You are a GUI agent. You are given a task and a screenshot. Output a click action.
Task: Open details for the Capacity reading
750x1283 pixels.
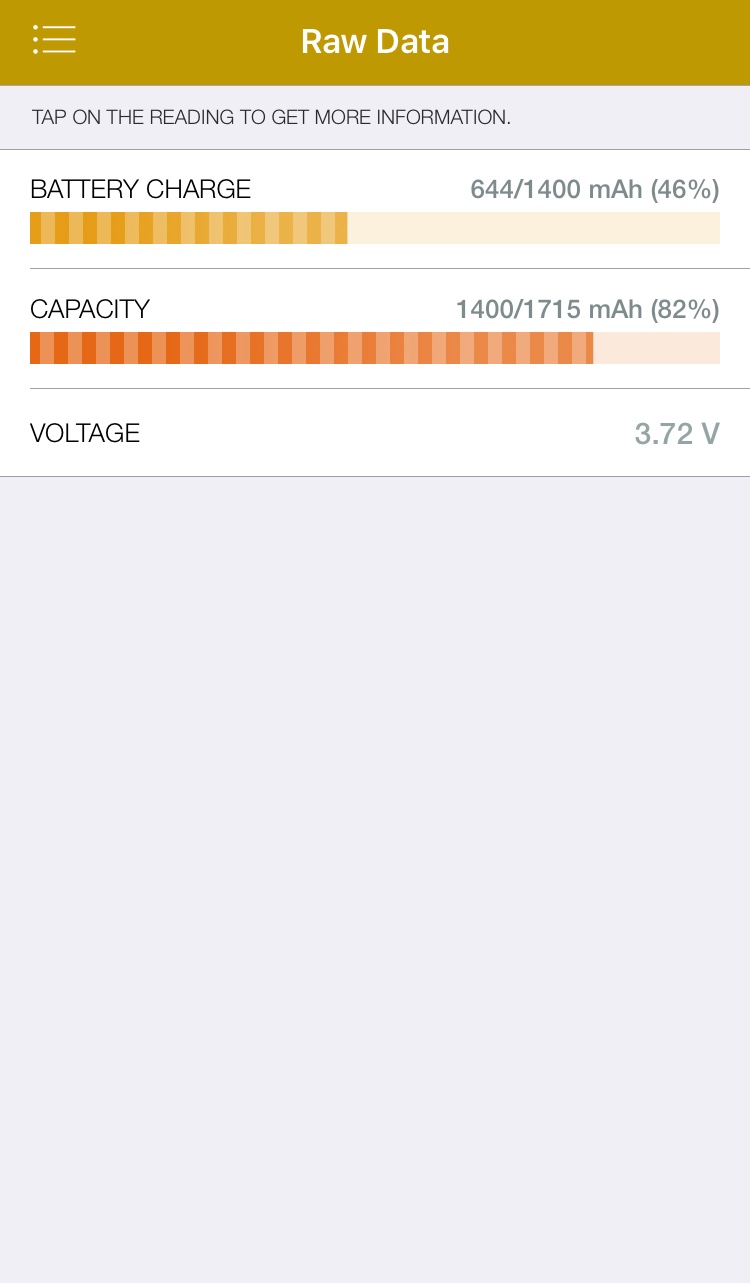374,329
